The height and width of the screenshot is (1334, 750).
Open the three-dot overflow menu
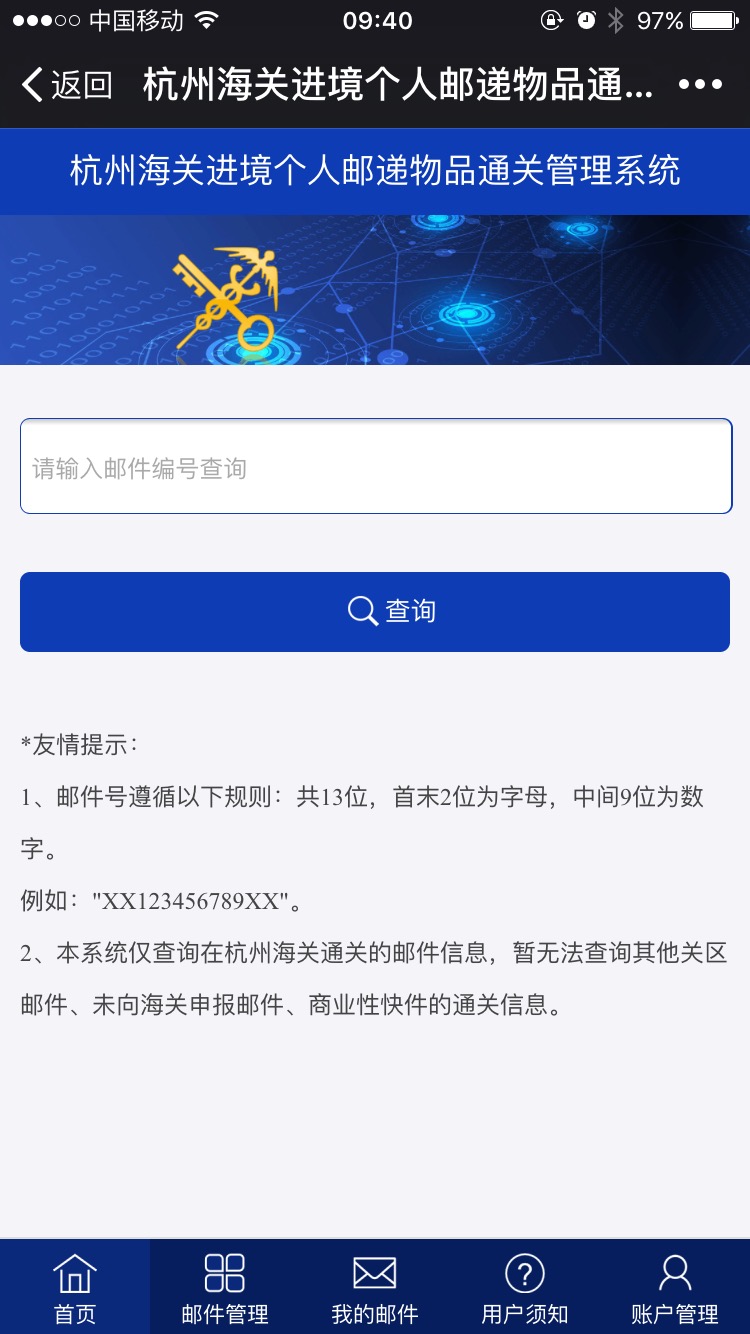[x=700, y=85]
